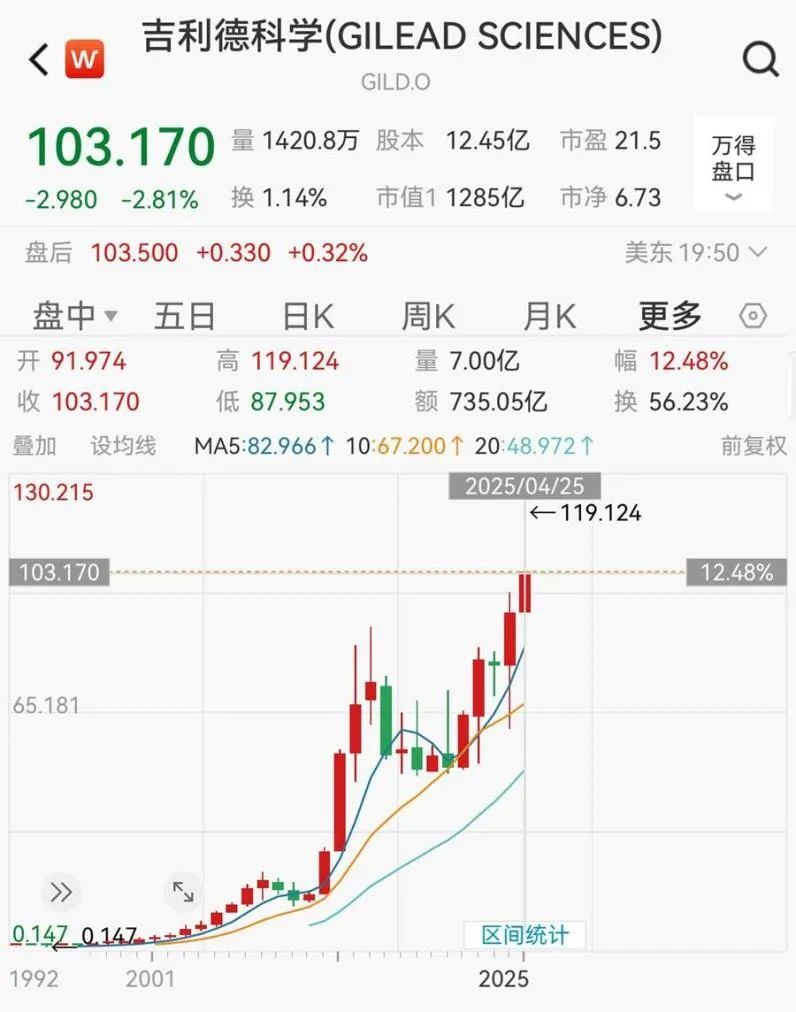Open 设均线 moving average settings
The image size is (796, 1012).
tap(123, 446)
